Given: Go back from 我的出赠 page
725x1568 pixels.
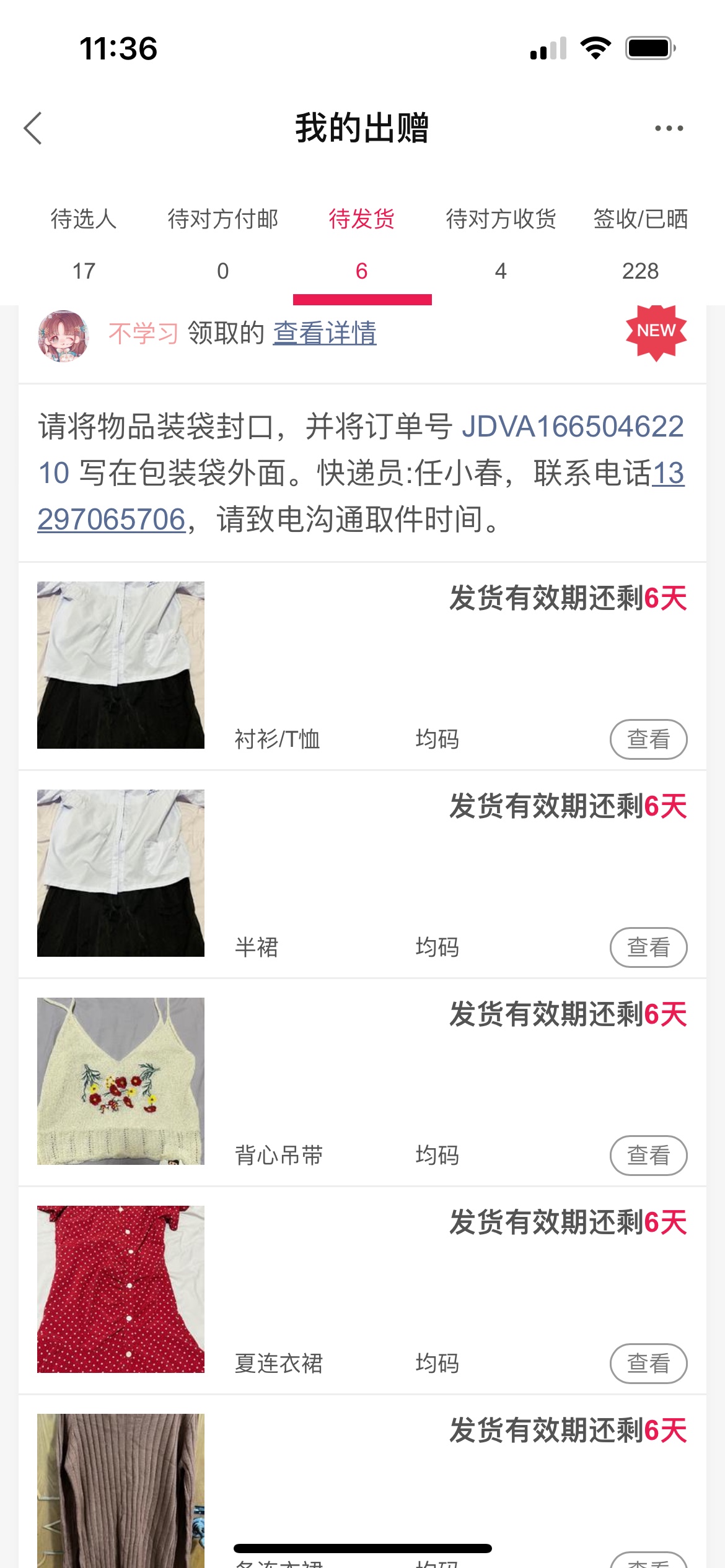Looking at the screenshot, I should [33, 128].
